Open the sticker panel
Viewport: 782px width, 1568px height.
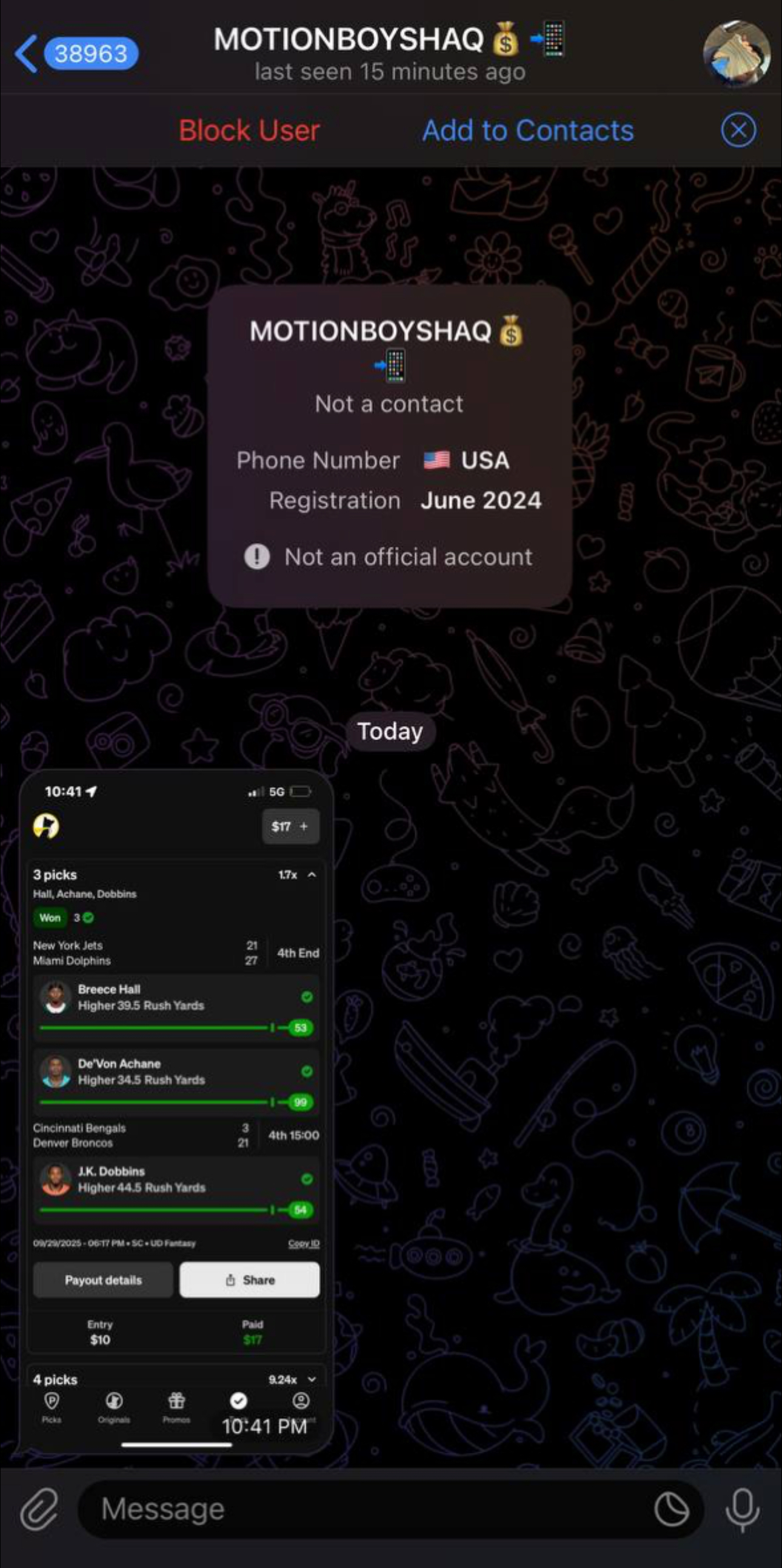click(671, 1509)
